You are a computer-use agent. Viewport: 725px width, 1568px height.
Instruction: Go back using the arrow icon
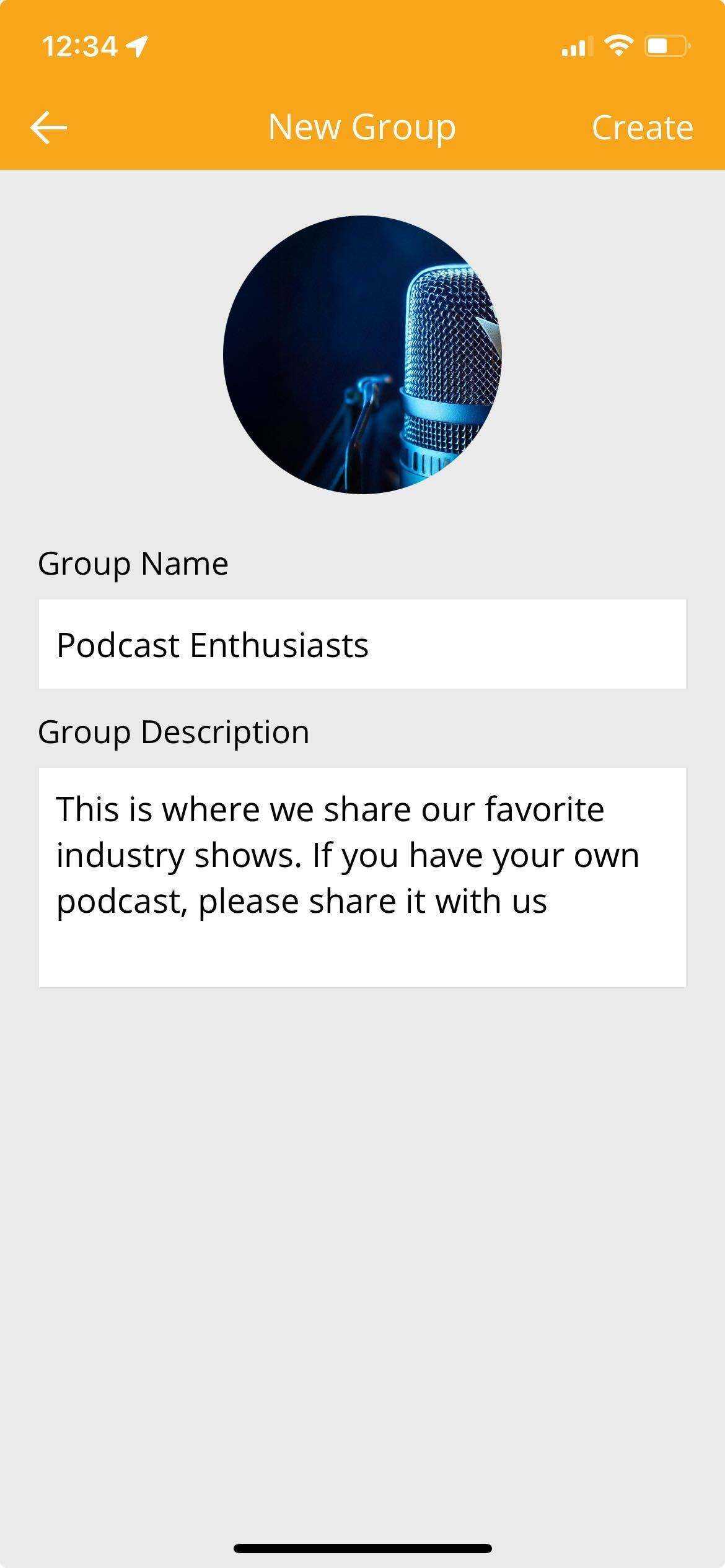click(x=48, y=128)
